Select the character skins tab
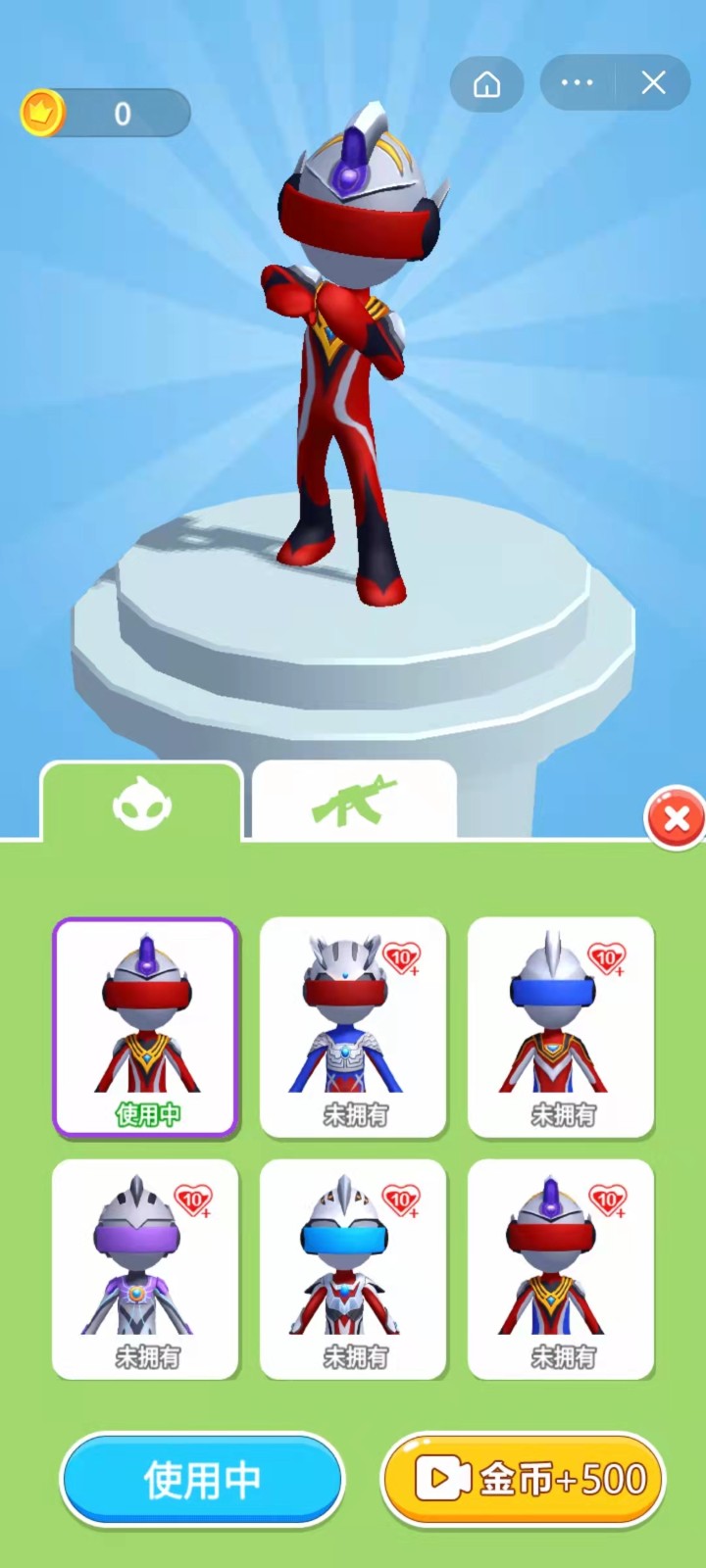 click(142, 806)
